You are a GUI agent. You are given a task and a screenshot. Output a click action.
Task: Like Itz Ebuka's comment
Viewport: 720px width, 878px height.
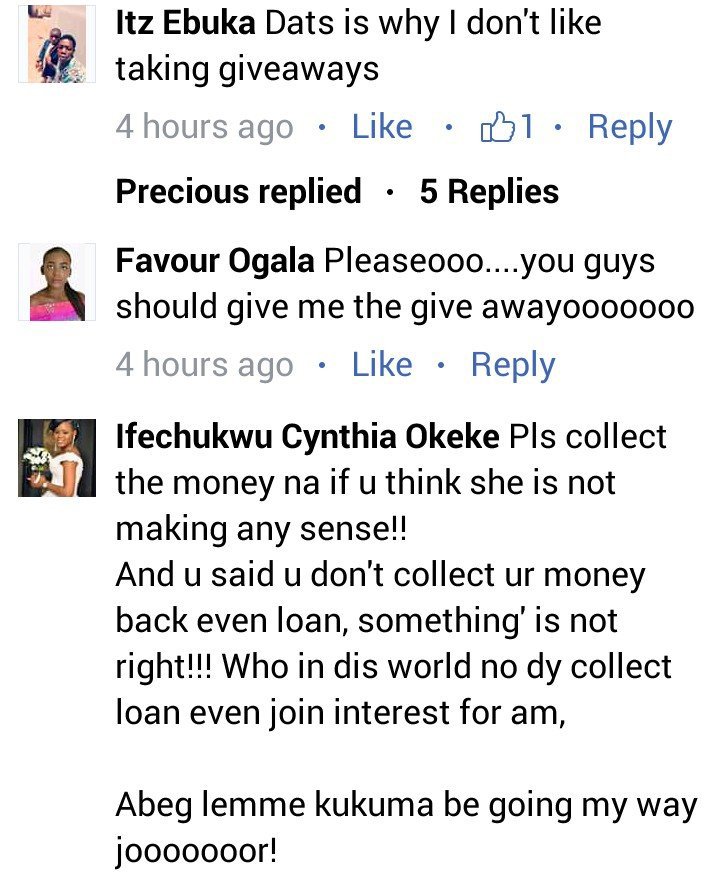tap(381, 127)
